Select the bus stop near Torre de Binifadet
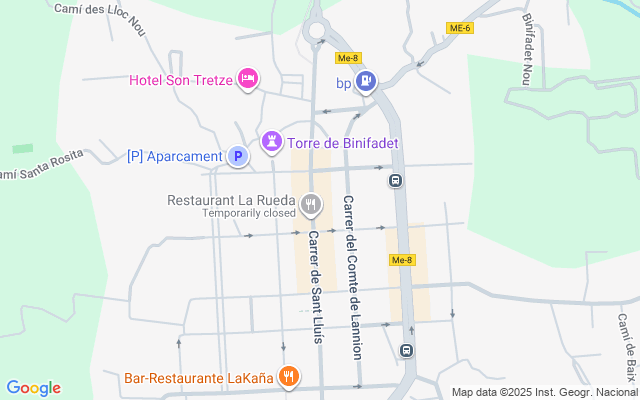 pyautogui.click(x=395, y=181)
